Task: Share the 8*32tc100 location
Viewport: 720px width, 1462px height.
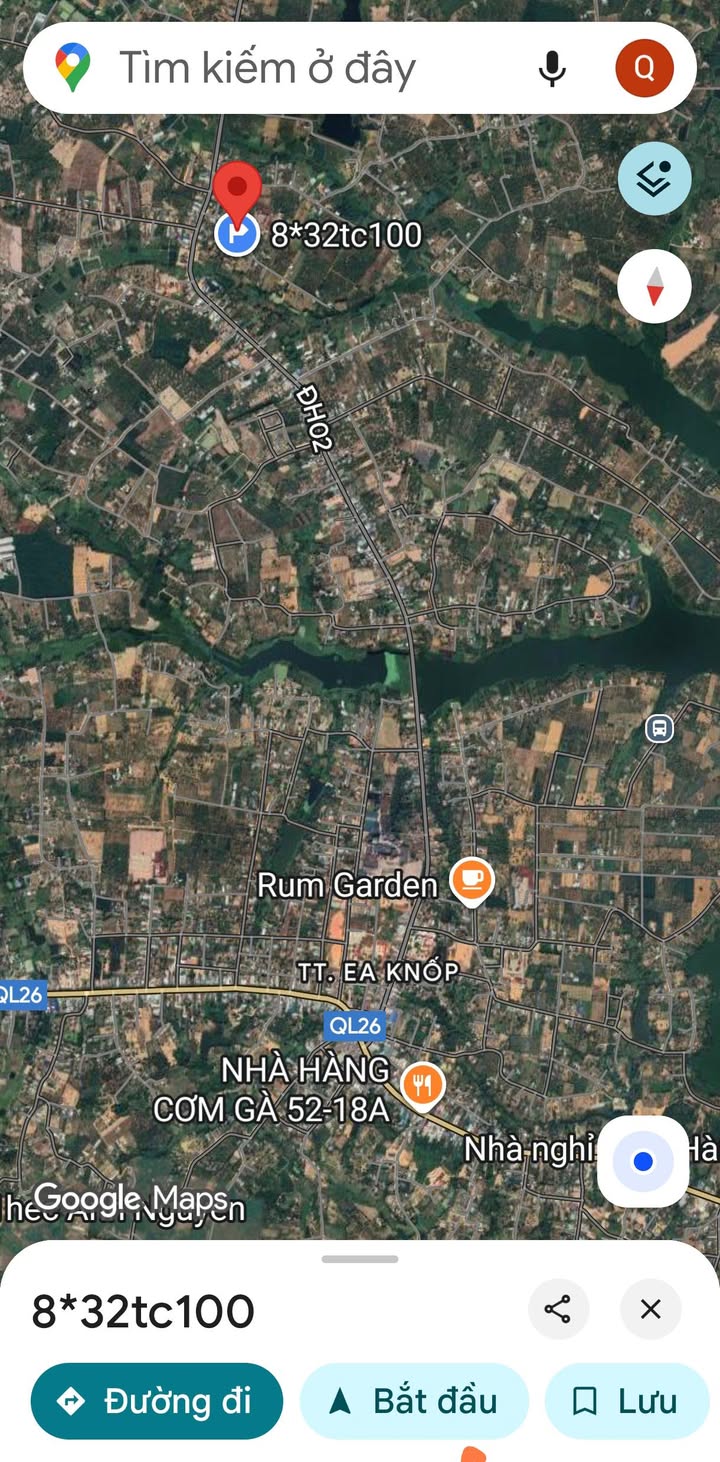Action: [x=558, y=1309]
